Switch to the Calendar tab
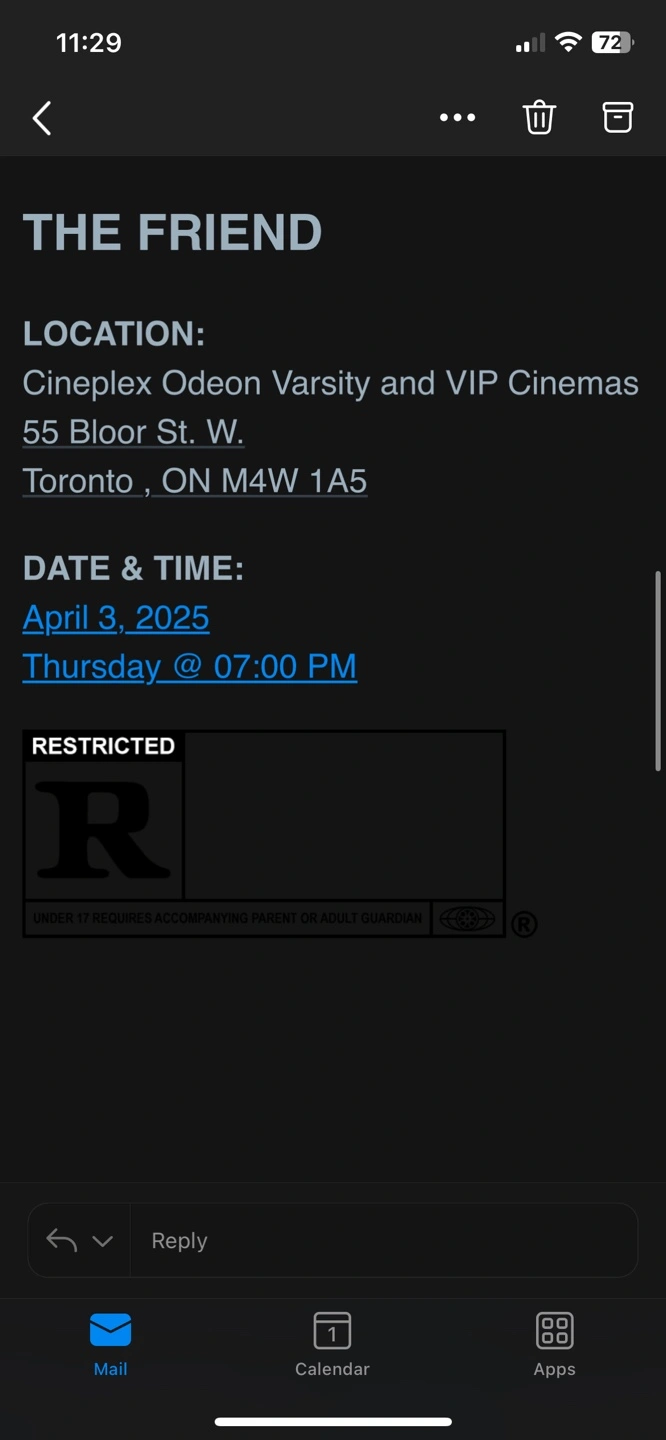Viewport: 666px width, 1440px height. [x=332, y=1345]
